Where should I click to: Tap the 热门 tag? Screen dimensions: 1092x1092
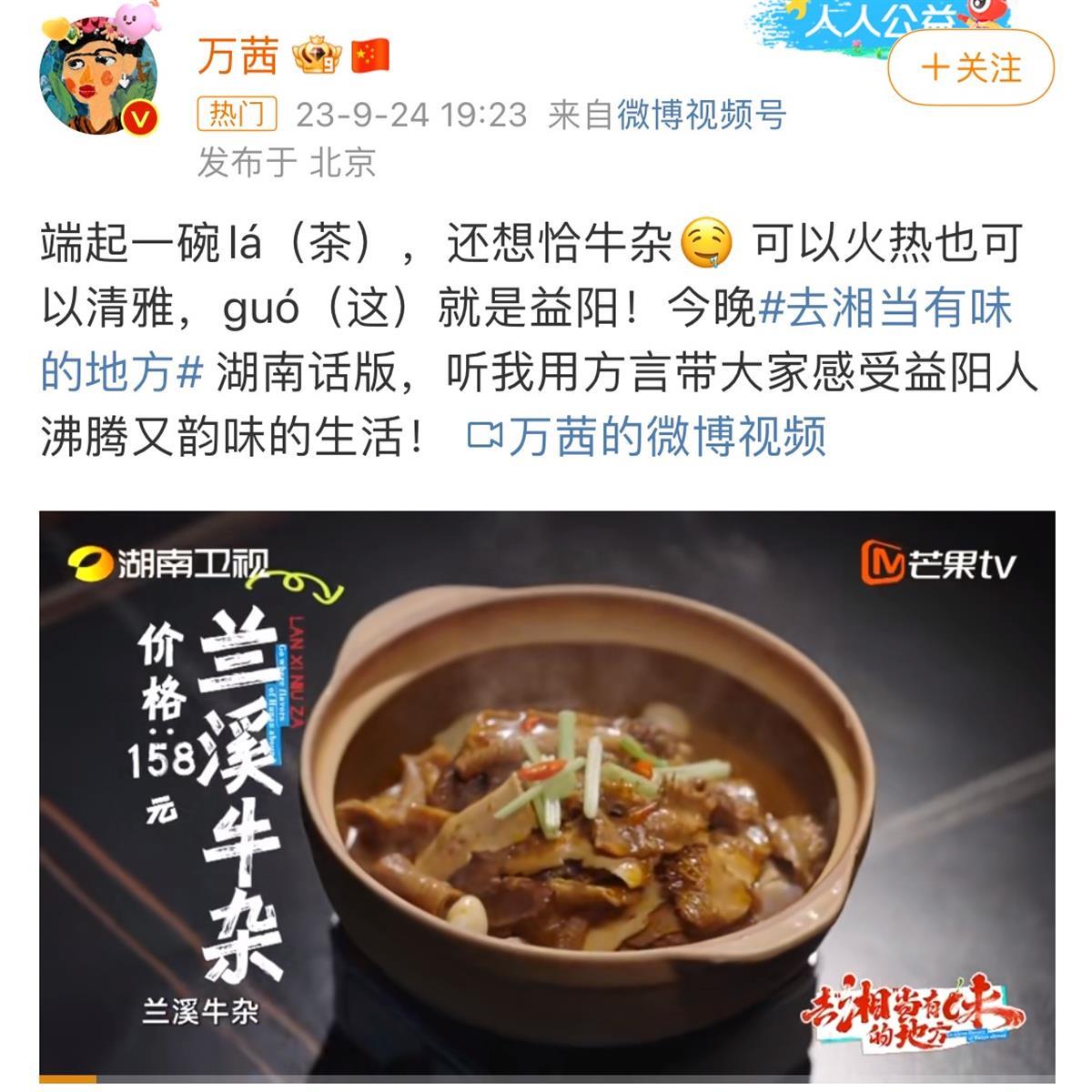237,115
